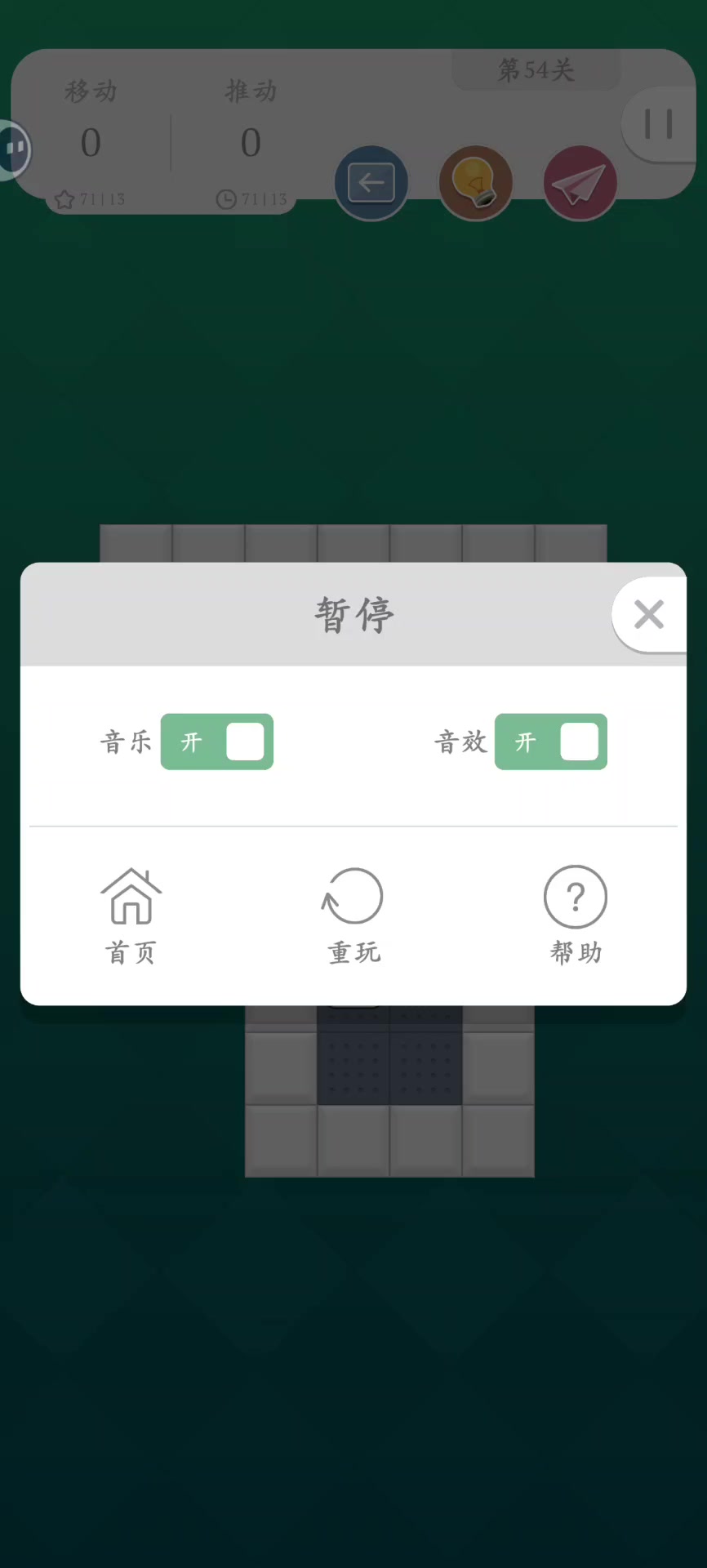Restart the level with 重玩

[353, 916]
